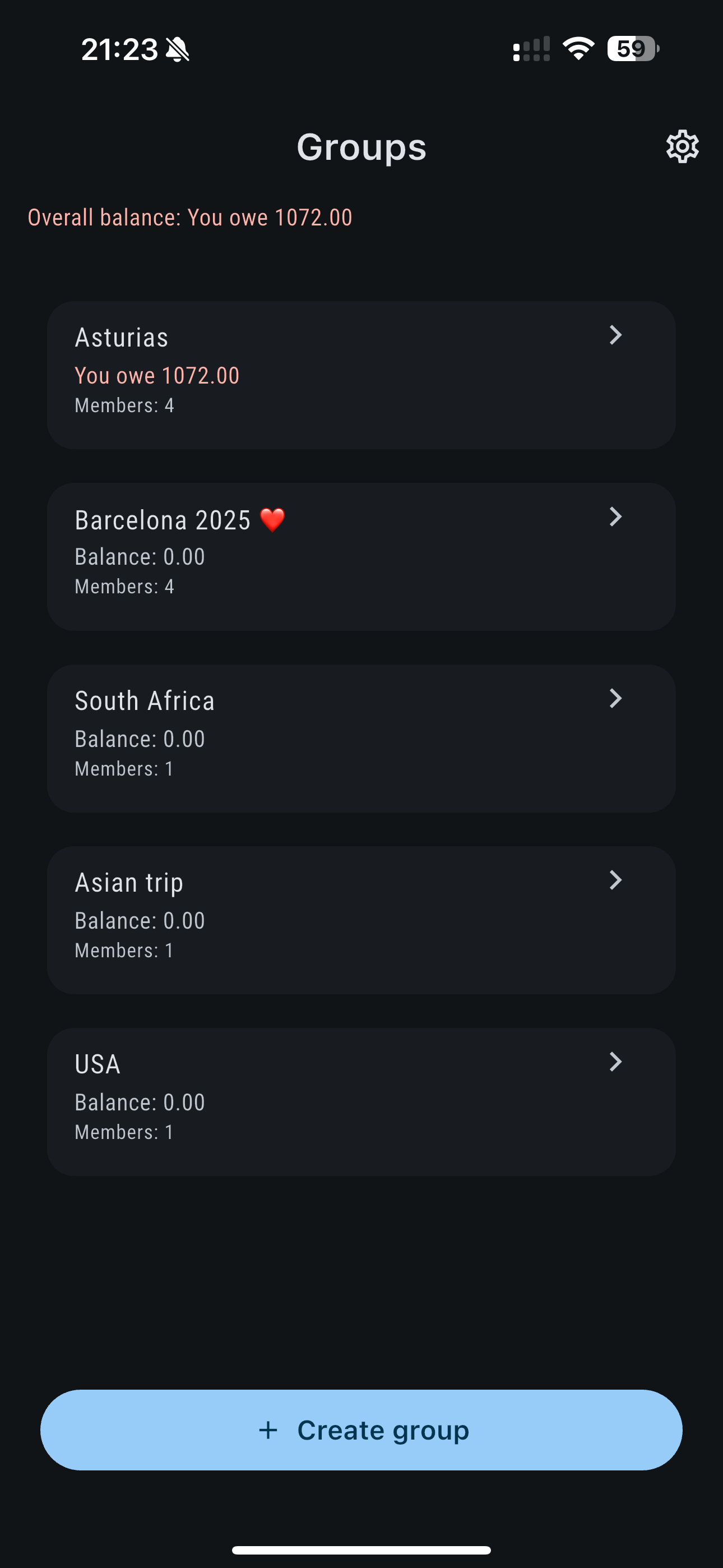Click the muted notifications bell icon

pyautogui.click(x=178, y=49)
